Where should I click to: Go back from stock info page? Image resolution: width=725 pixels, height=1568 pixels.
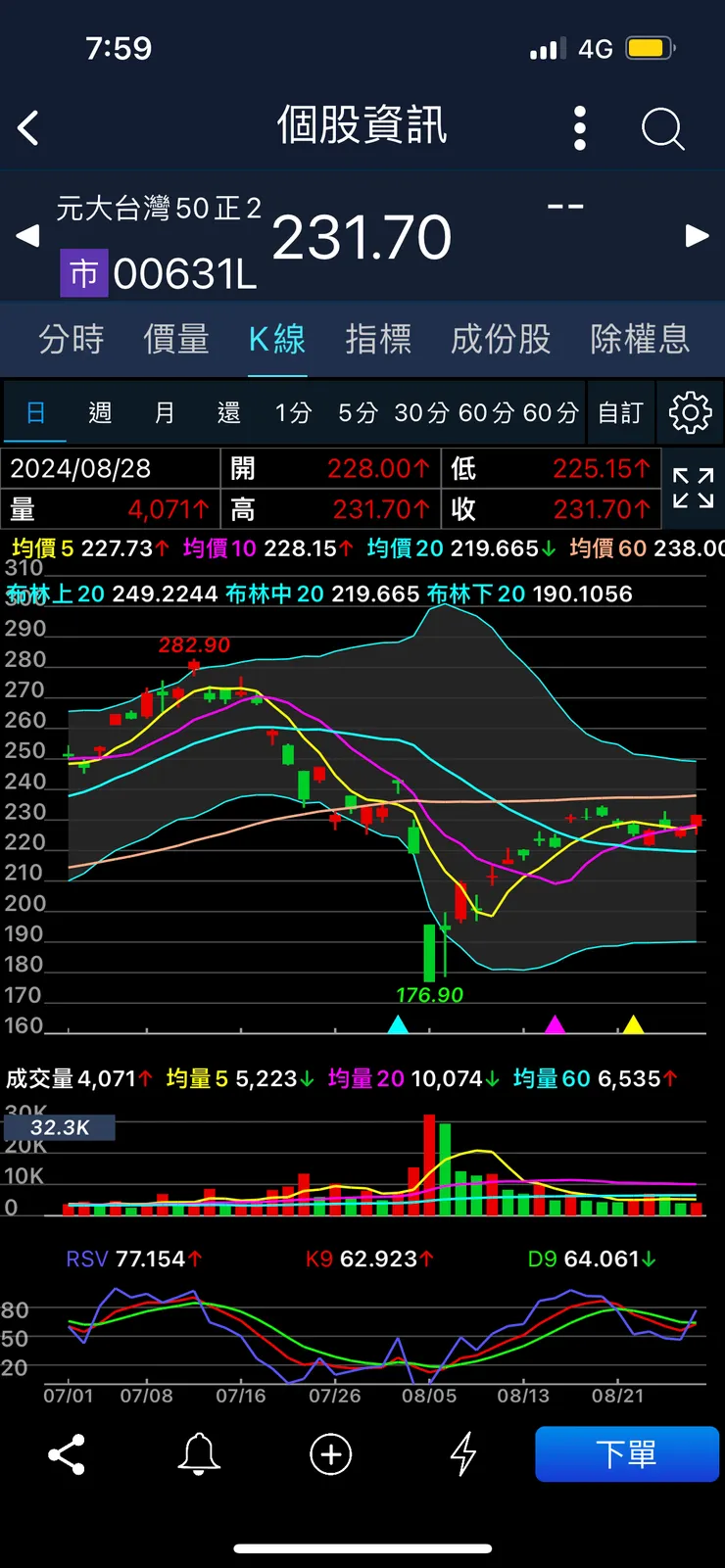(x=29, y=128)
